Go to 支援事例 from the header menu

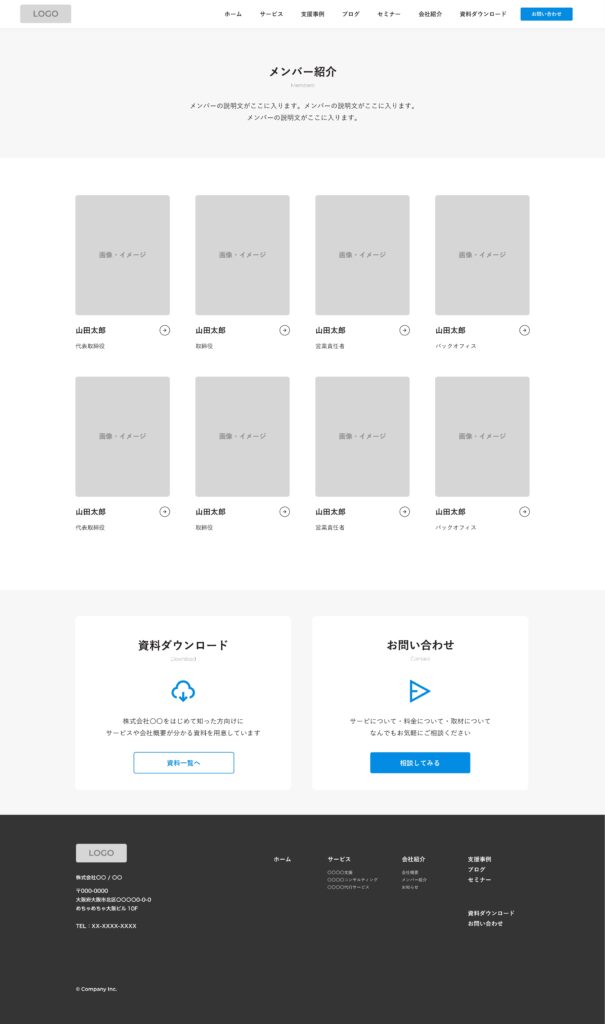pyautogui.click(x=312, y=14)
